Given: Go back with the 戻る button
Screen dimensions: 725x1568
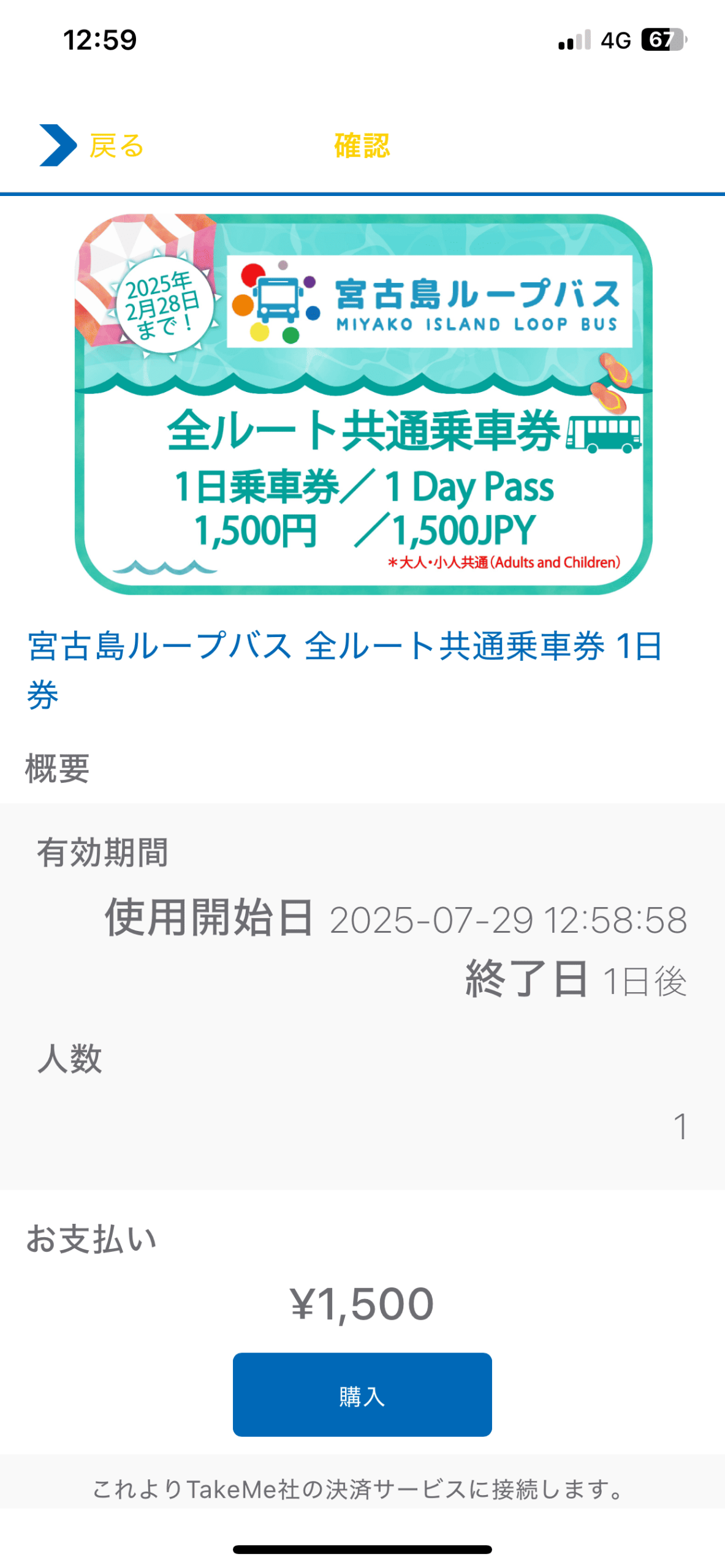Looking at the screenshot, I should [x=92, y=145].
